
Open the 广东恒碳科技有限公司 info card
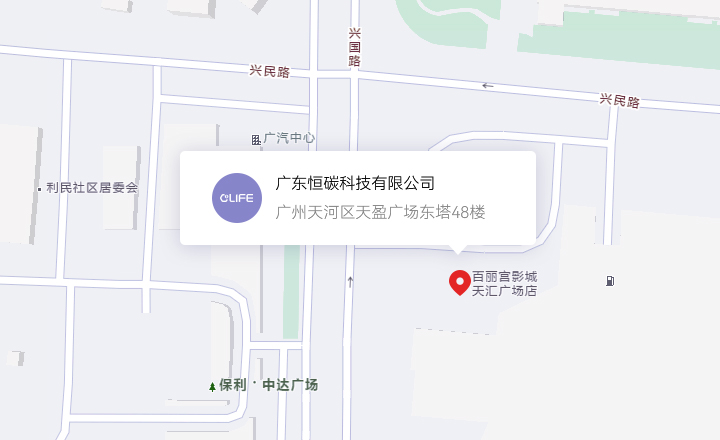(x=357, y=197)
